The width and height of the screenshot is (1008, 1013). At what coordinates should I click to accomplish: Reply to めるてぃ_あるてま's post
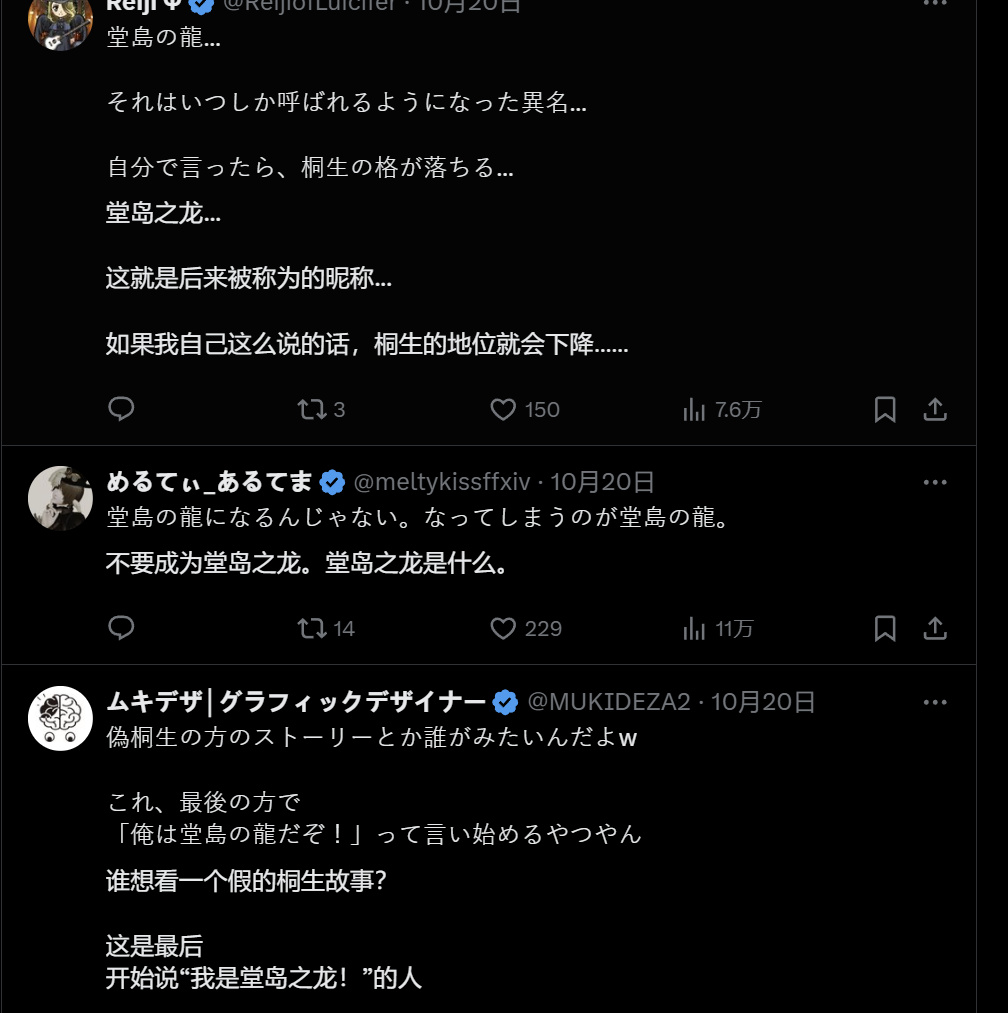coord(121,628)
